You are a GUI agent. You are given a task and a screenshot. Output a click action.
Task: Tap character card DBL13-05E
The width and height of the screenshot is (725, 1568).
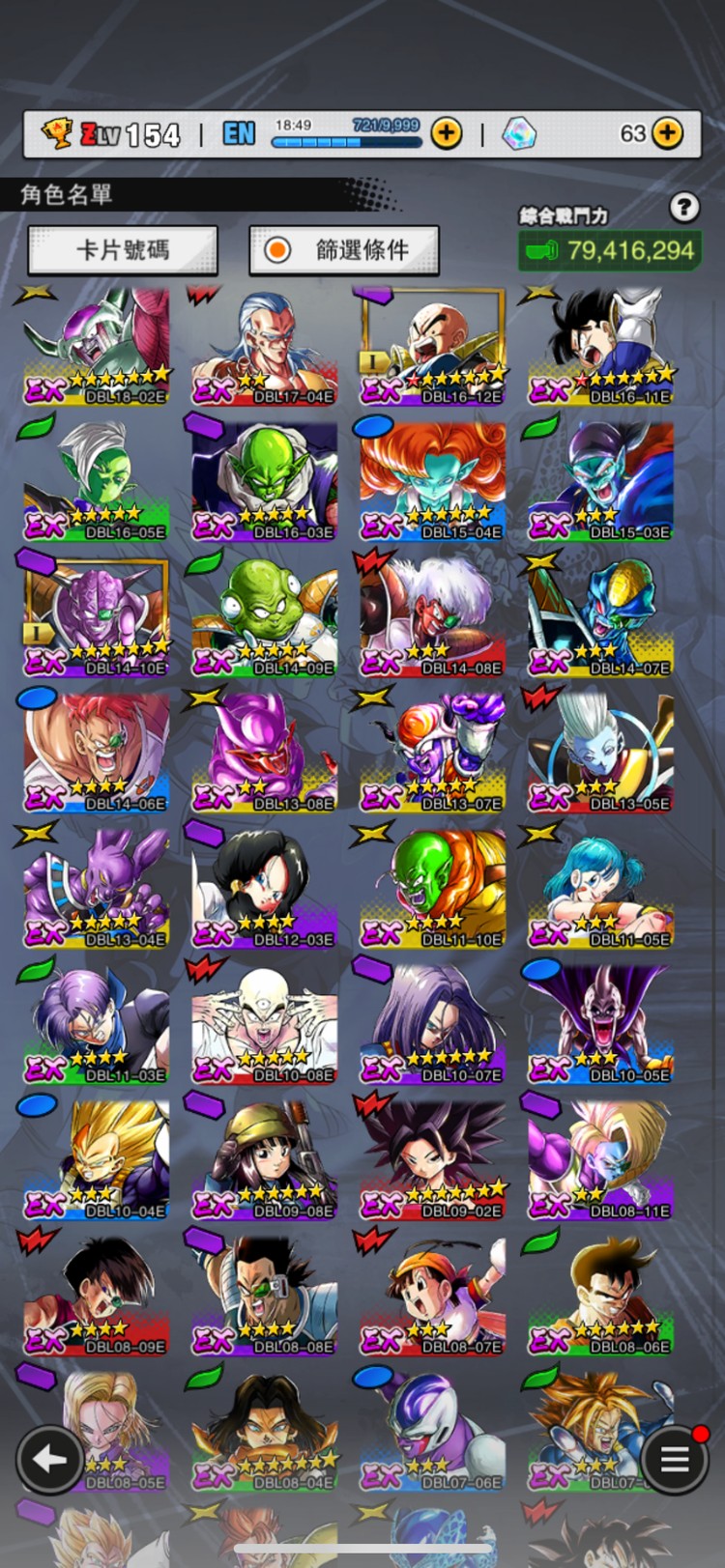coord(600,753)
